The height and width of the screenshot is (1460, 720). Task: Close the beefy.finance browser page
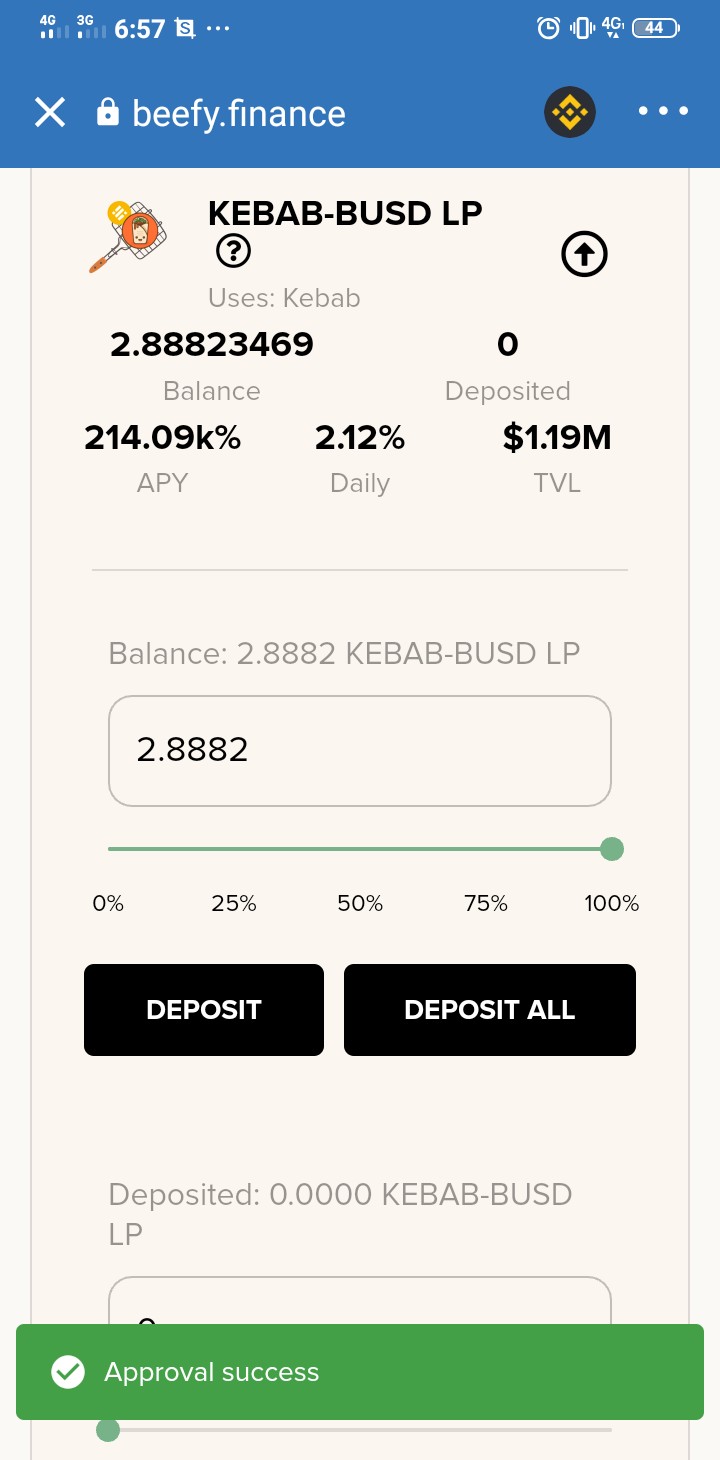(50, 112)
